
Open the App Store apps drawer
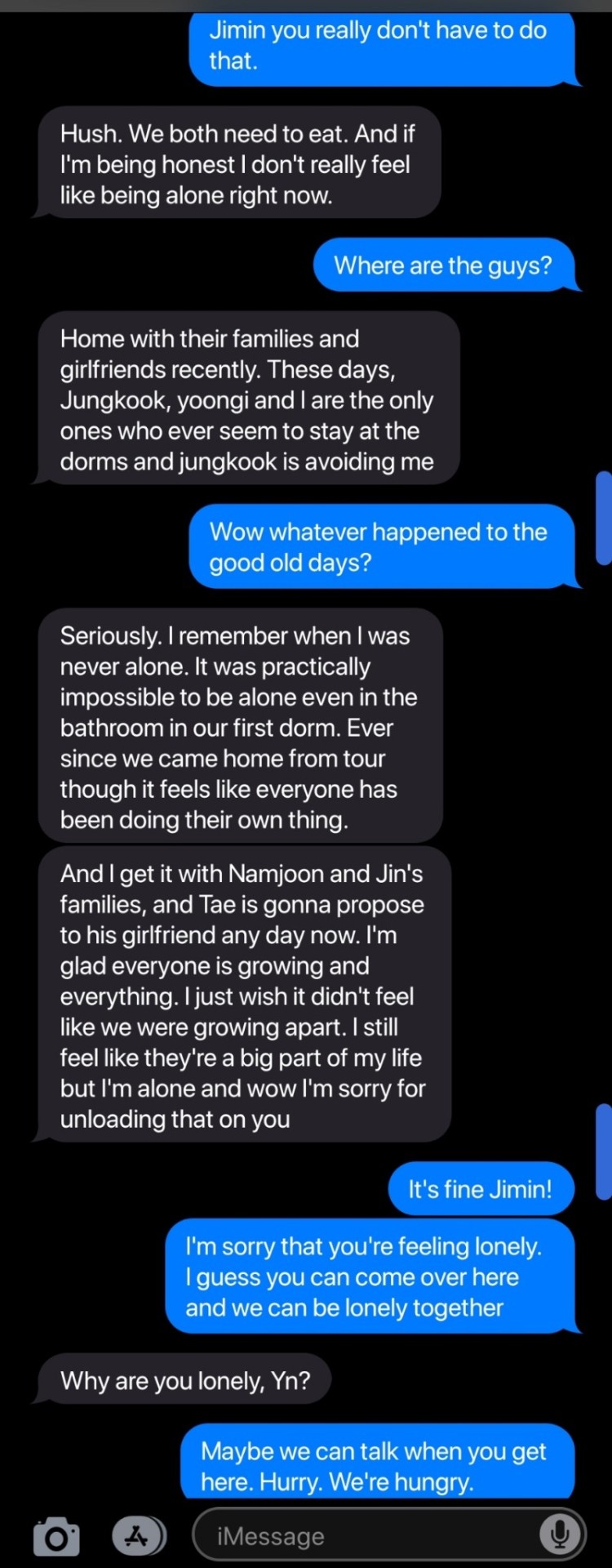pos(137,1536)
